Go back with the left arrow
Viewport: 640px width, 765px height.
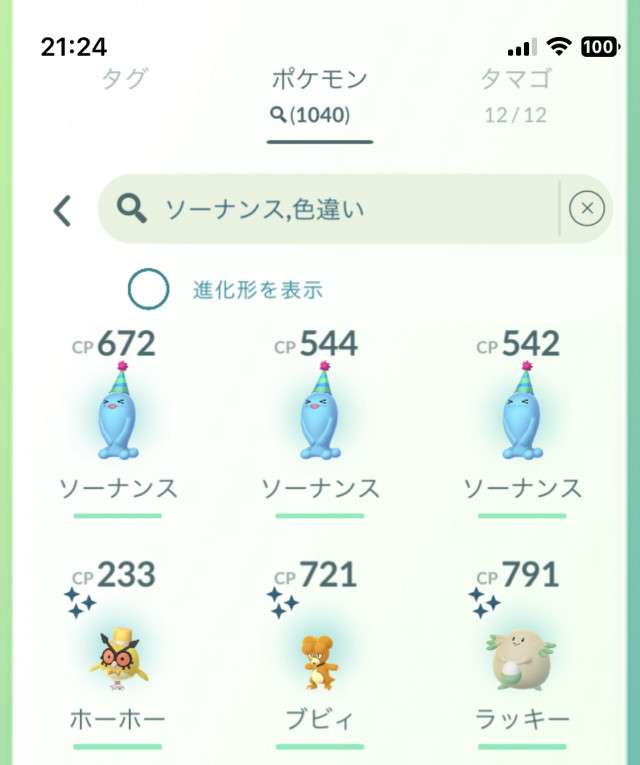tap(62, 210)
